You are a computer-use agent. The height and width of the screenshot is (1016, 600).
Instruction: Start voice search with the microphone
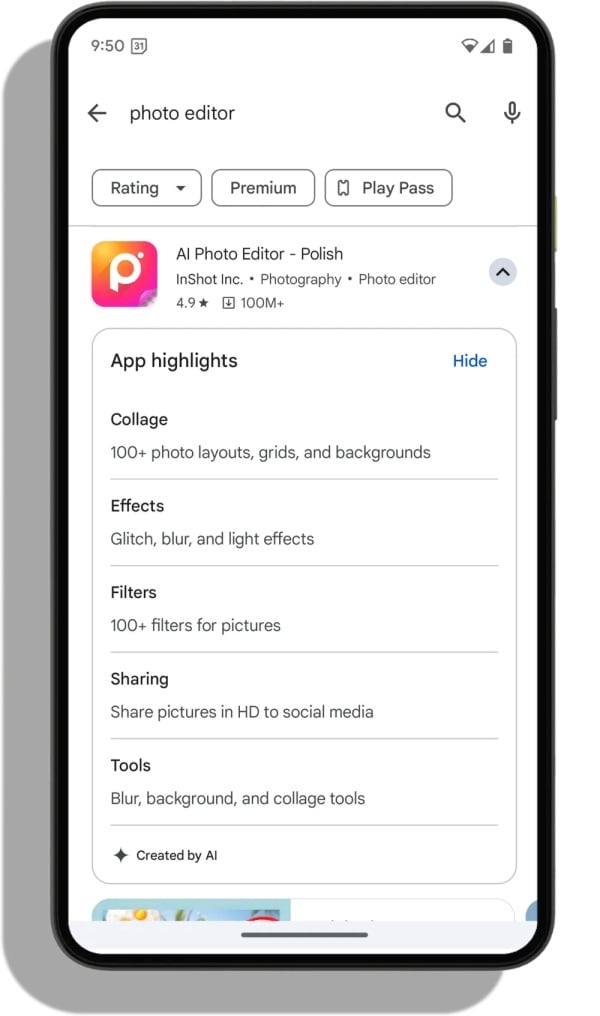click(512, 113)
